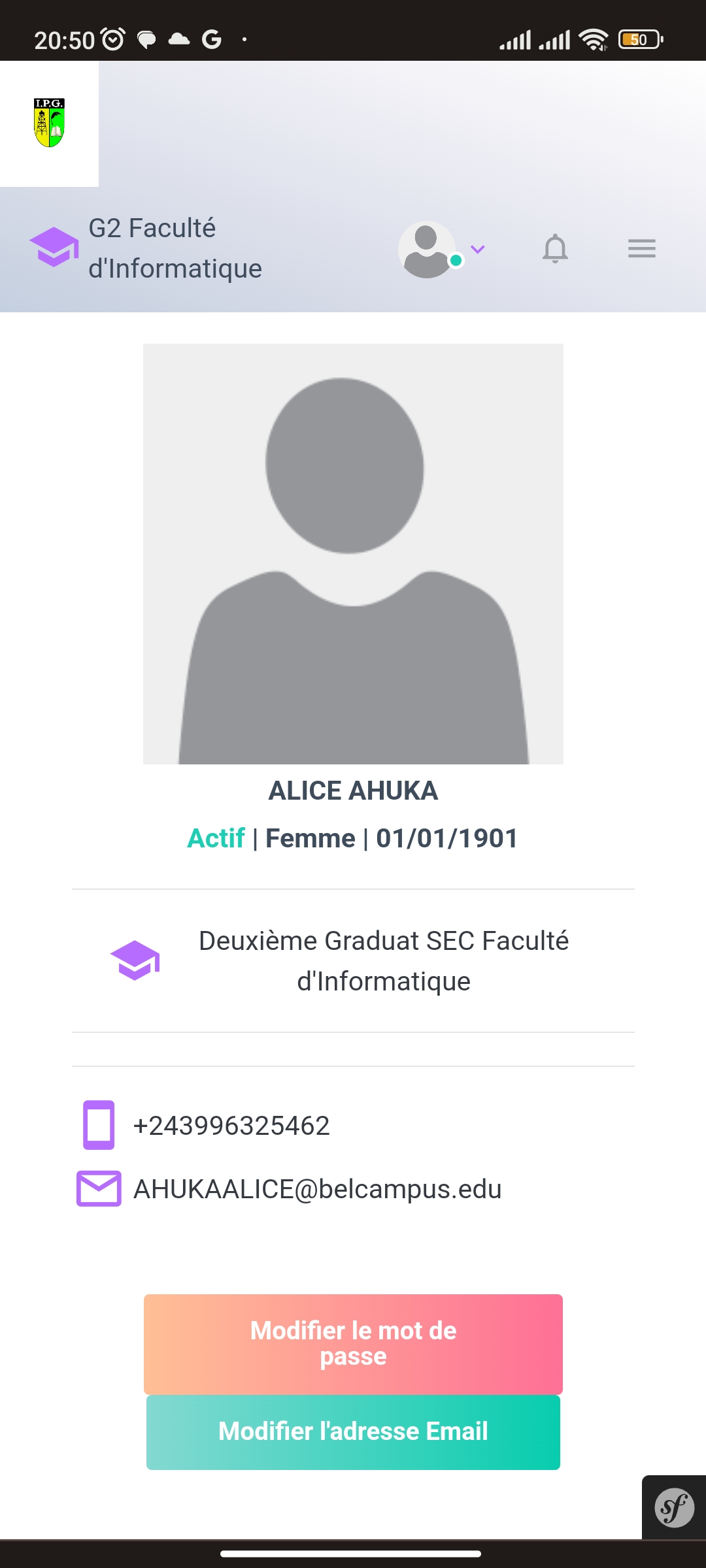
Task: Click the online status indicator on the avatar
Action: [x=456, y=261]
